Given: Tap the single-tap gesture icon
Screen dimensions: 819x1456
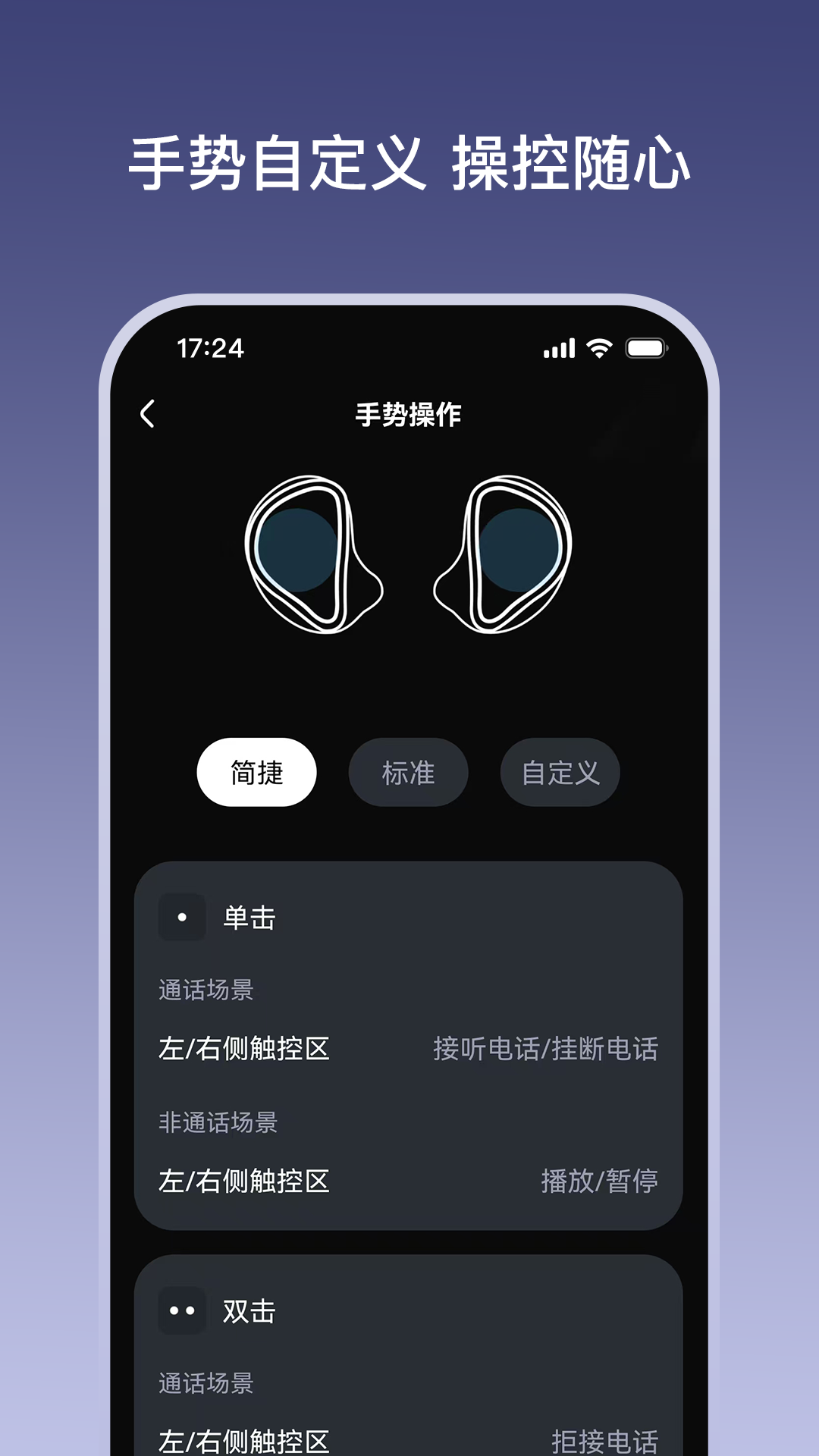Looking at the screenshot, I should pos(182,916).
